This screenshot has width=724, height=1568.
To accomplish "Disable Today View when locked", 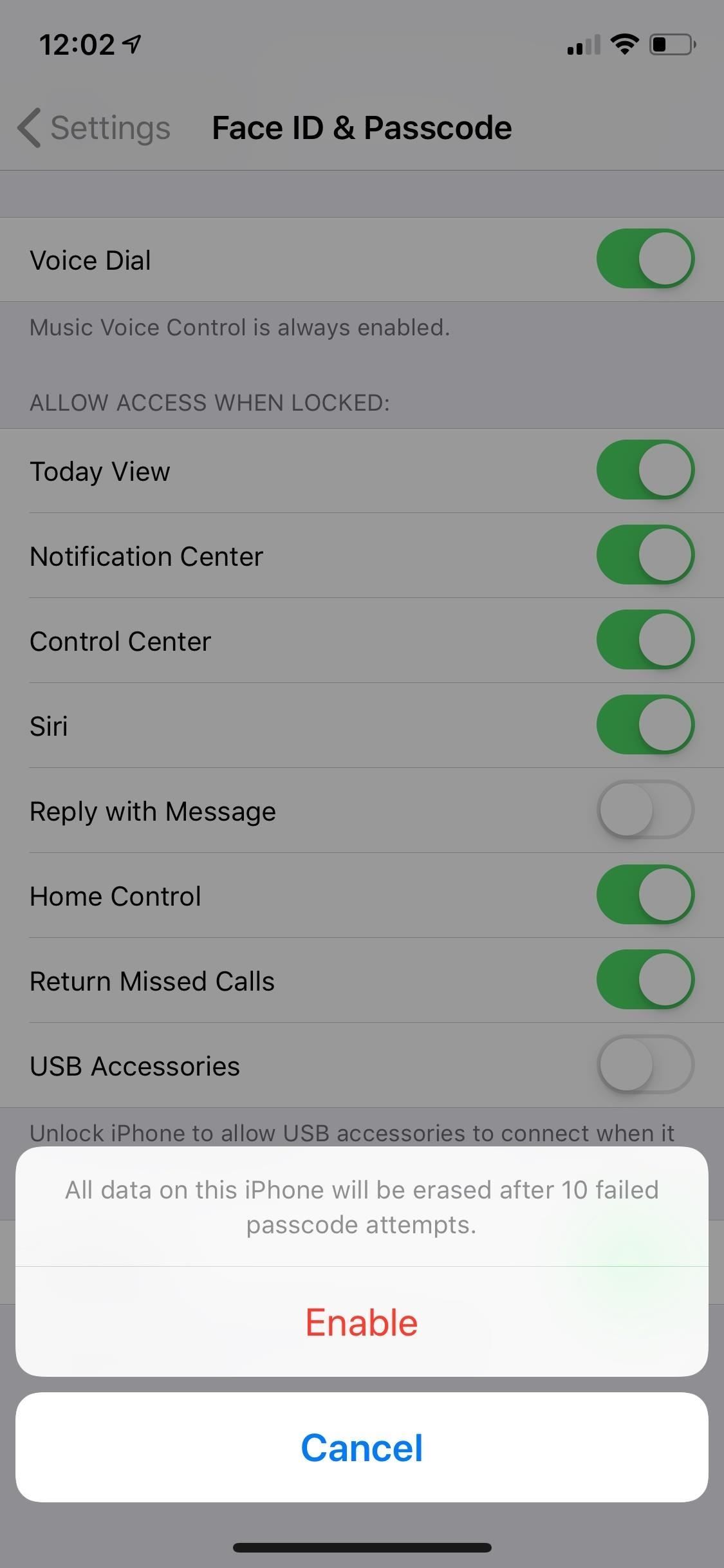I will tap(645, 470).
